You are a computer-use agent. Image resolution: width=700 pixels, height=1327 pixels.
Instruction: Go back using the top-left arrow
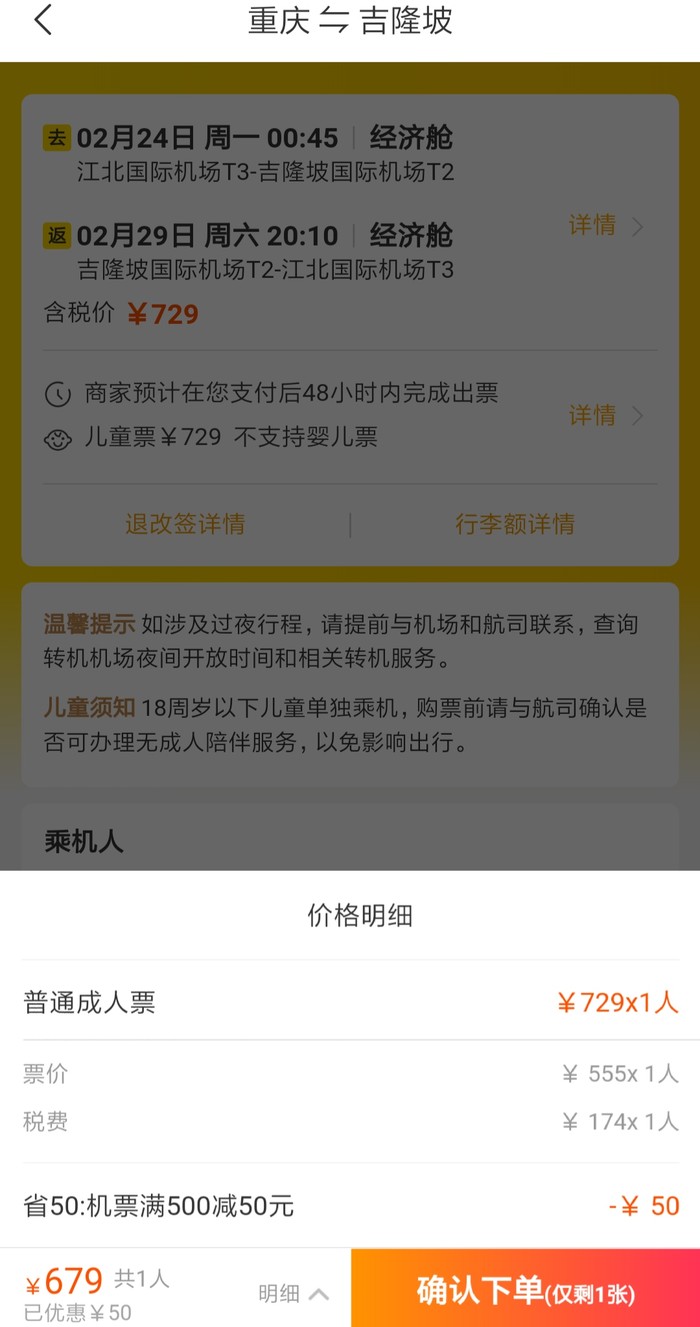point(43,21)
